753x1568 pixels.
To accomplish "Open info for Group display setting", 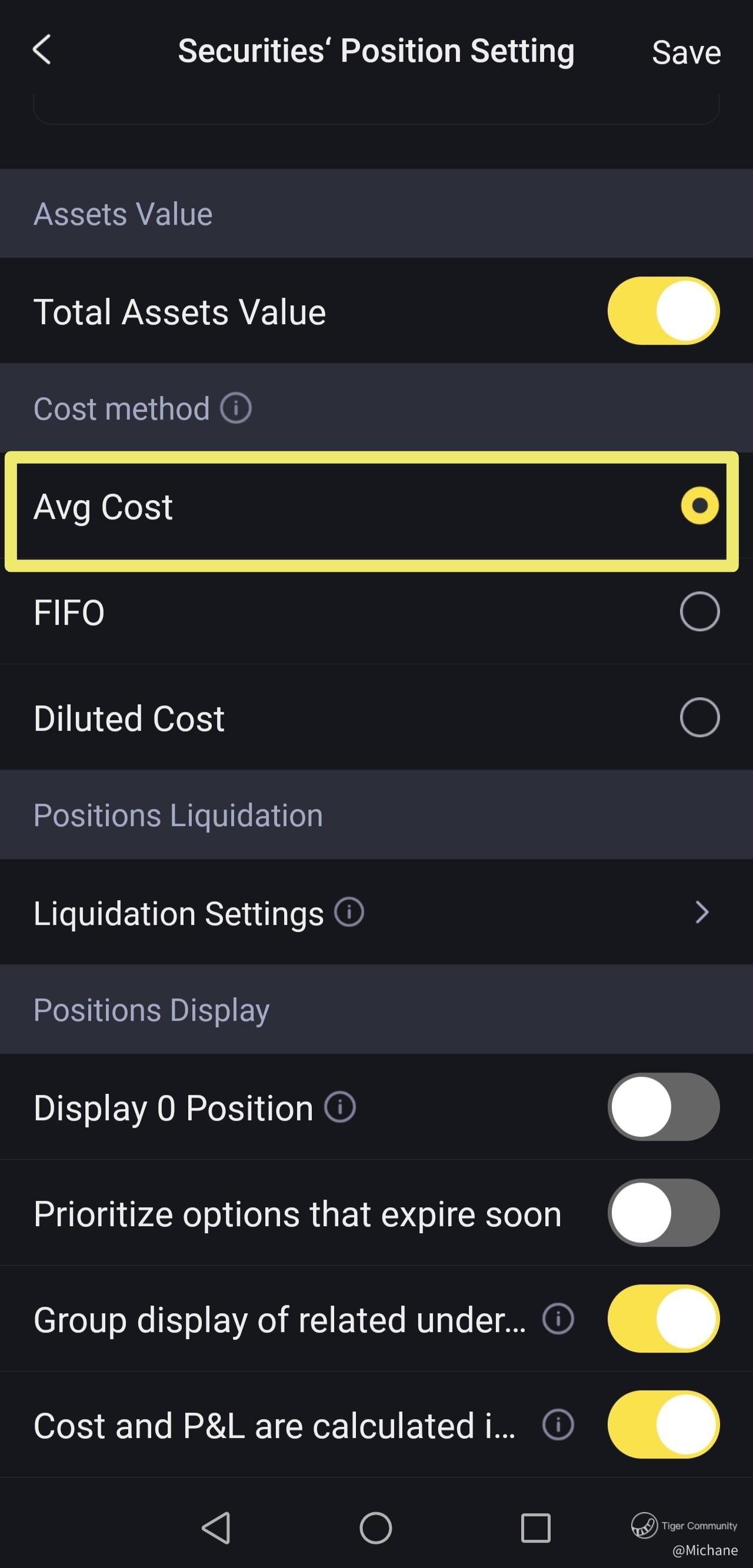I will point(558,1319).
